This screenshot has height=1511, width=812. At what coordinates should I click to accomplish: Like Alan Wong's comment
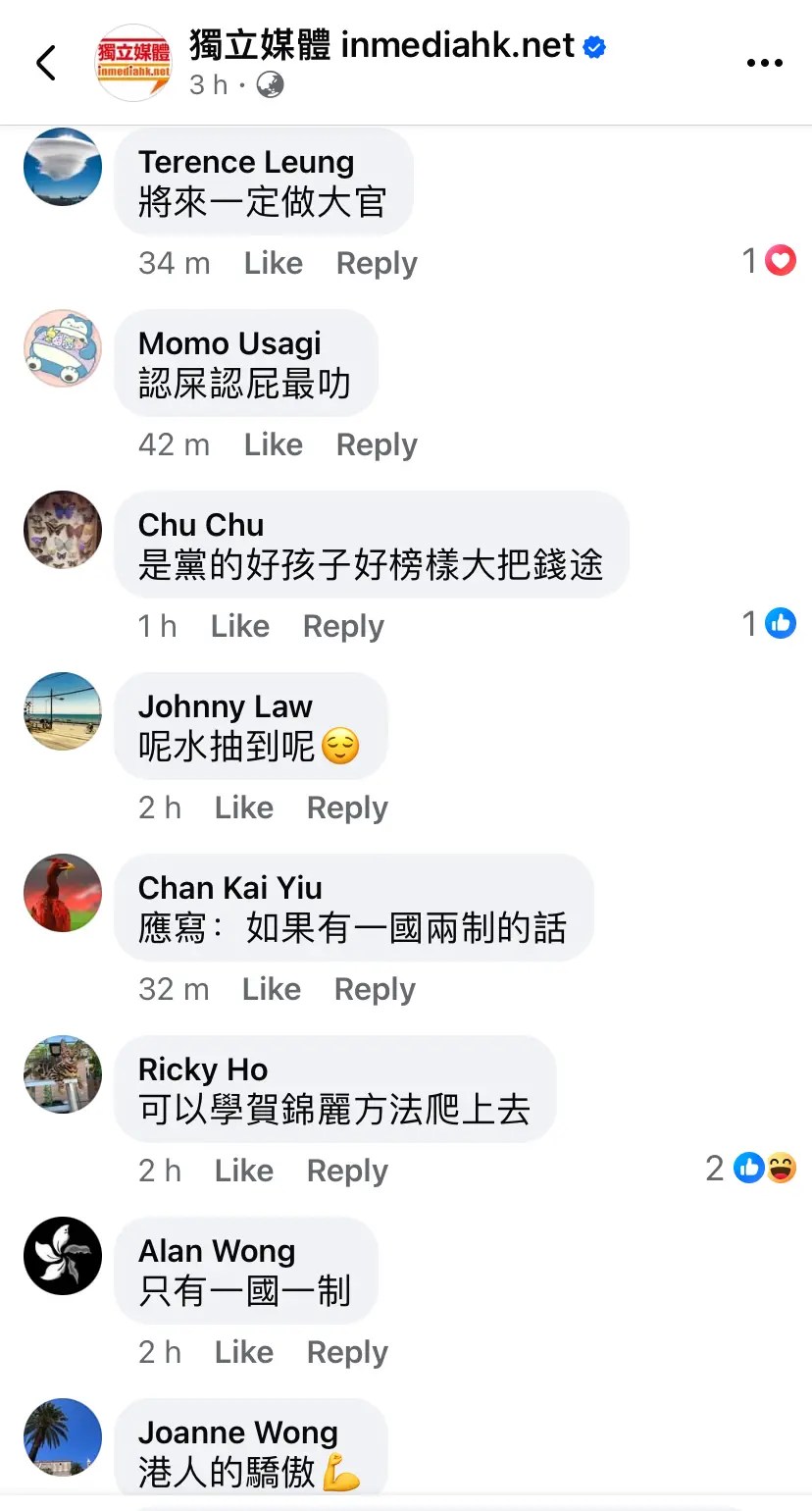(243, 1352)
